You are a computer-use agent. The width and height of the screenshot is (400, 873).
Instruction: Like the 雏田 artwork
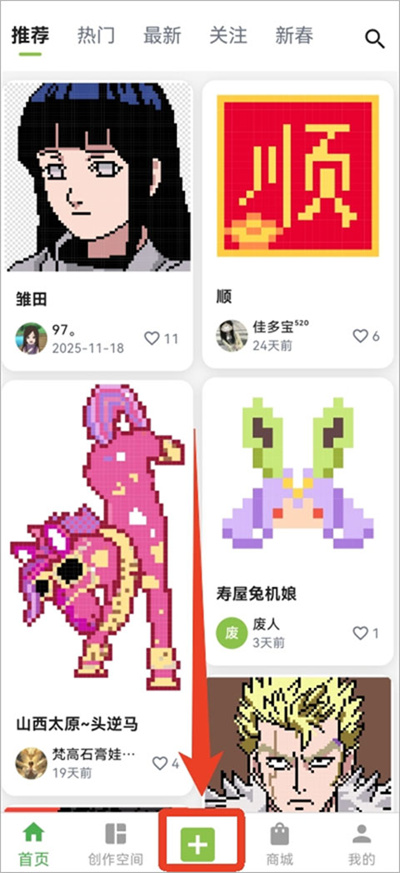(x=161, y=338)
